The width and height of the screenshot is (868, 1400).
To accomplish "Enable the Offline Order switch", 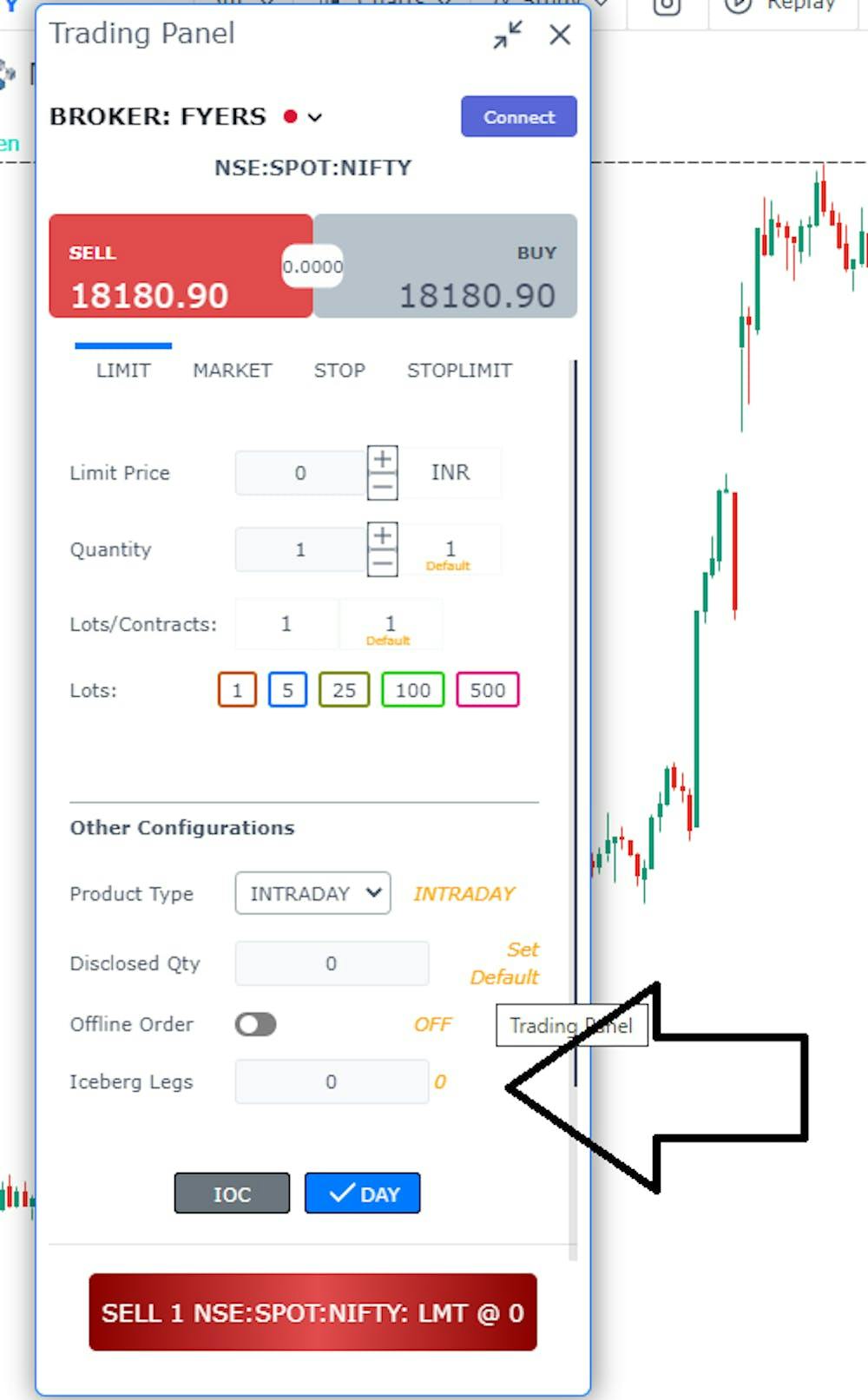I will click(x=255, y=1024).
